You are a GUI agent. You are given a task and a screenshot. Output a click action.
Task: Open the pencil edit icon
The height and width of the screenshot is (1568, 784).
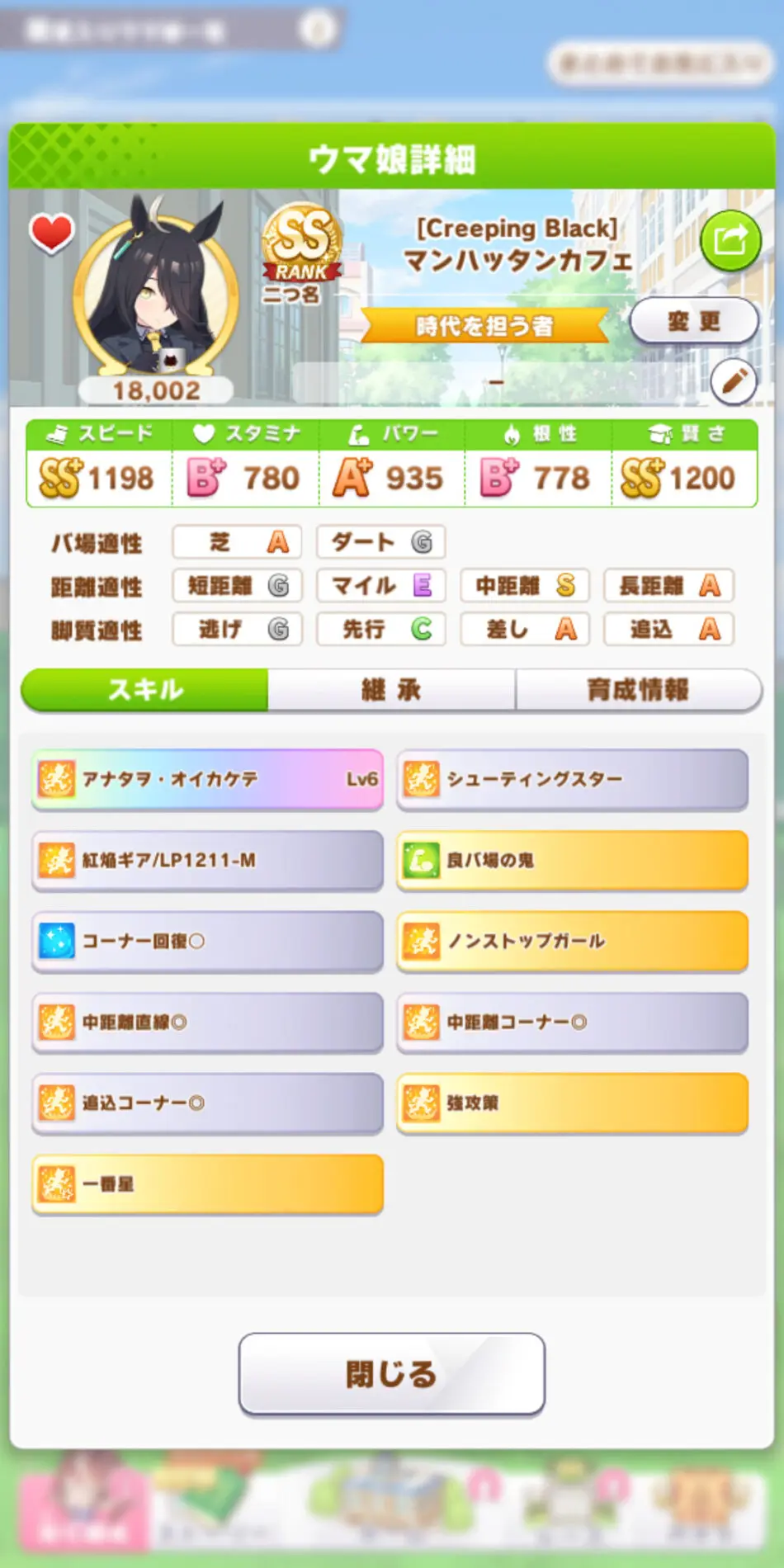click(x=734, y=381)
